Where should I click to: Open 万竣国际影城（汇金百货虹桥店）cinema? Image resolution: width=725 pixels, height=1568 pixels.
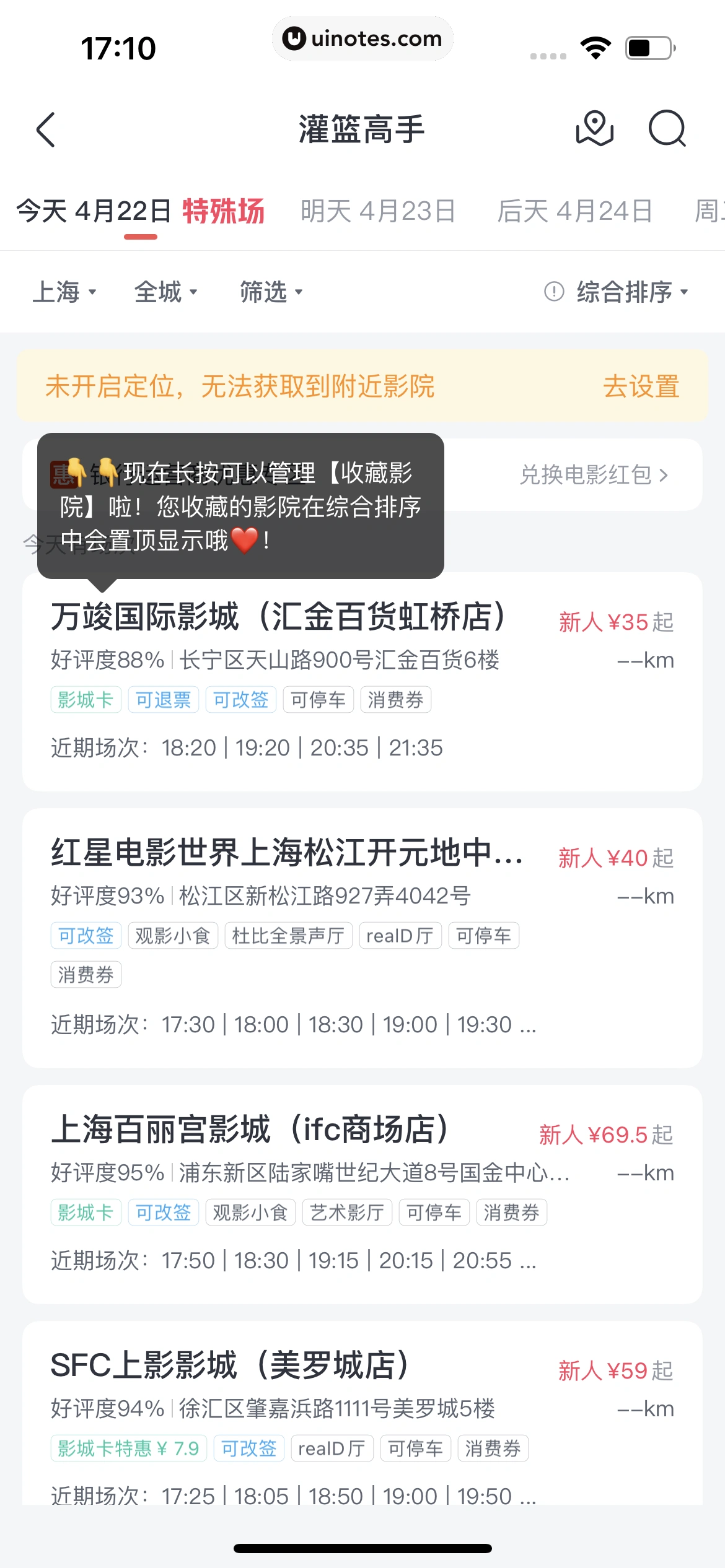(278, 617)
